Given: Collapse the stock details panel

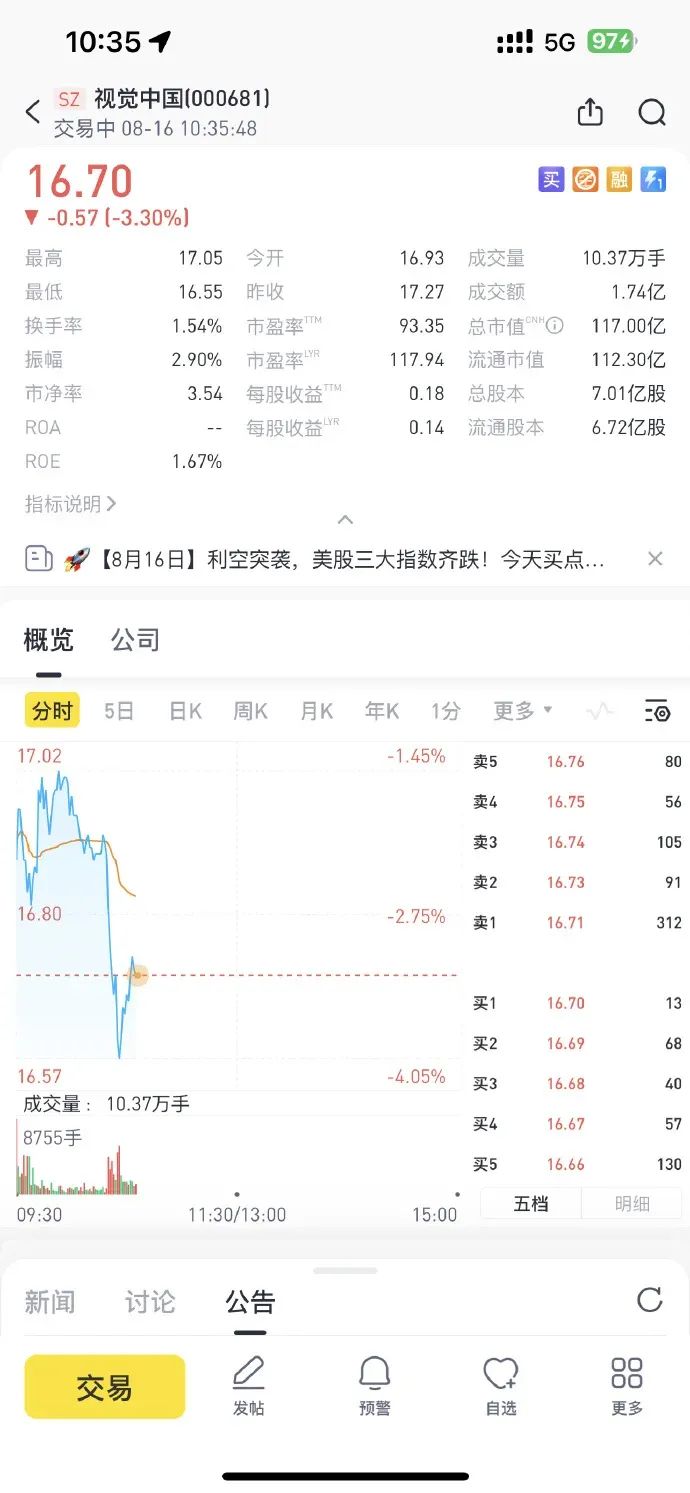Looking at the screenshot, I should pos(345,520).
